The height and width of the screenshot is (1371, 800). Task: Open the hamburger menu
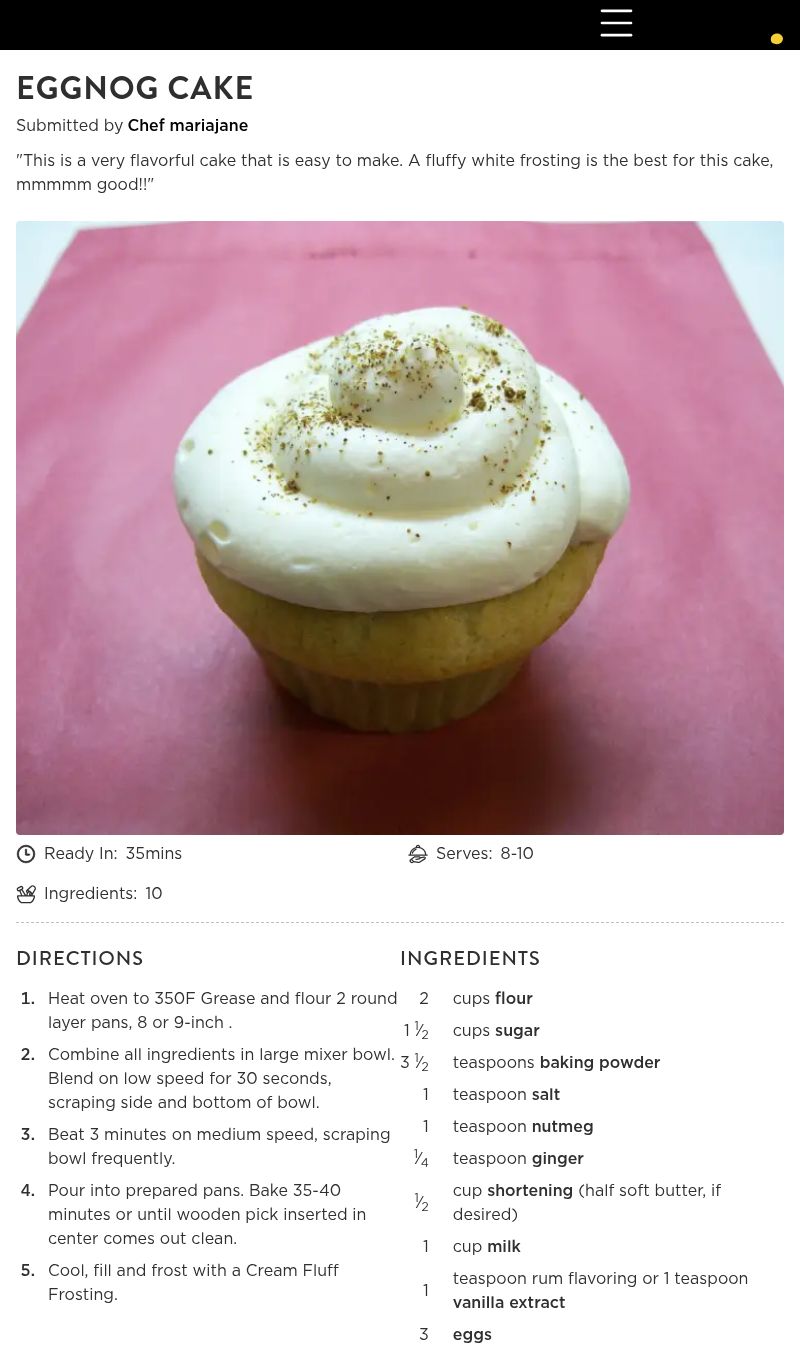pyautogui.click(x=616, y=23)
